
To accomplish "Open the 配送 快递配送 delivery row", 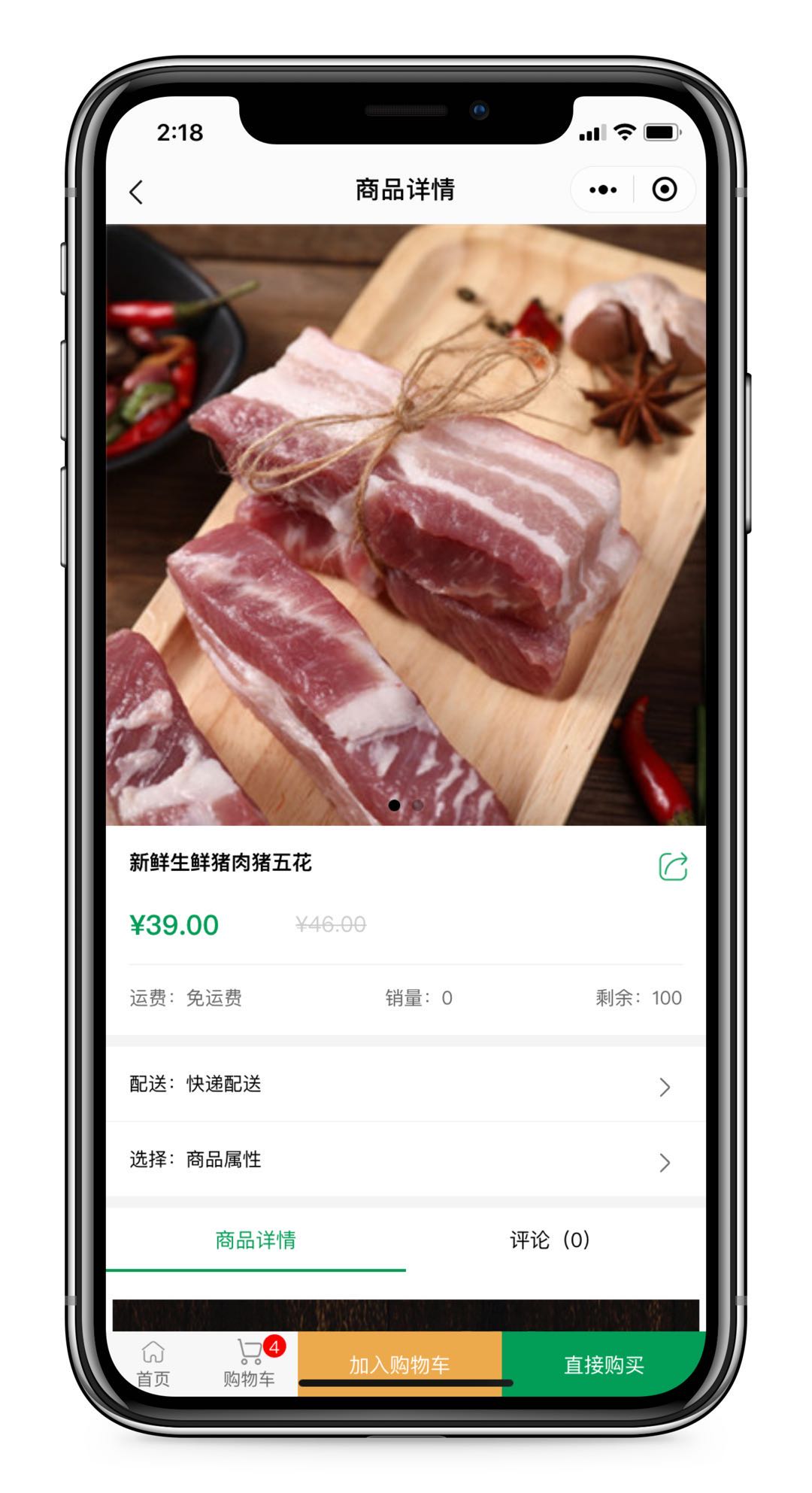I will [406, 1085].
